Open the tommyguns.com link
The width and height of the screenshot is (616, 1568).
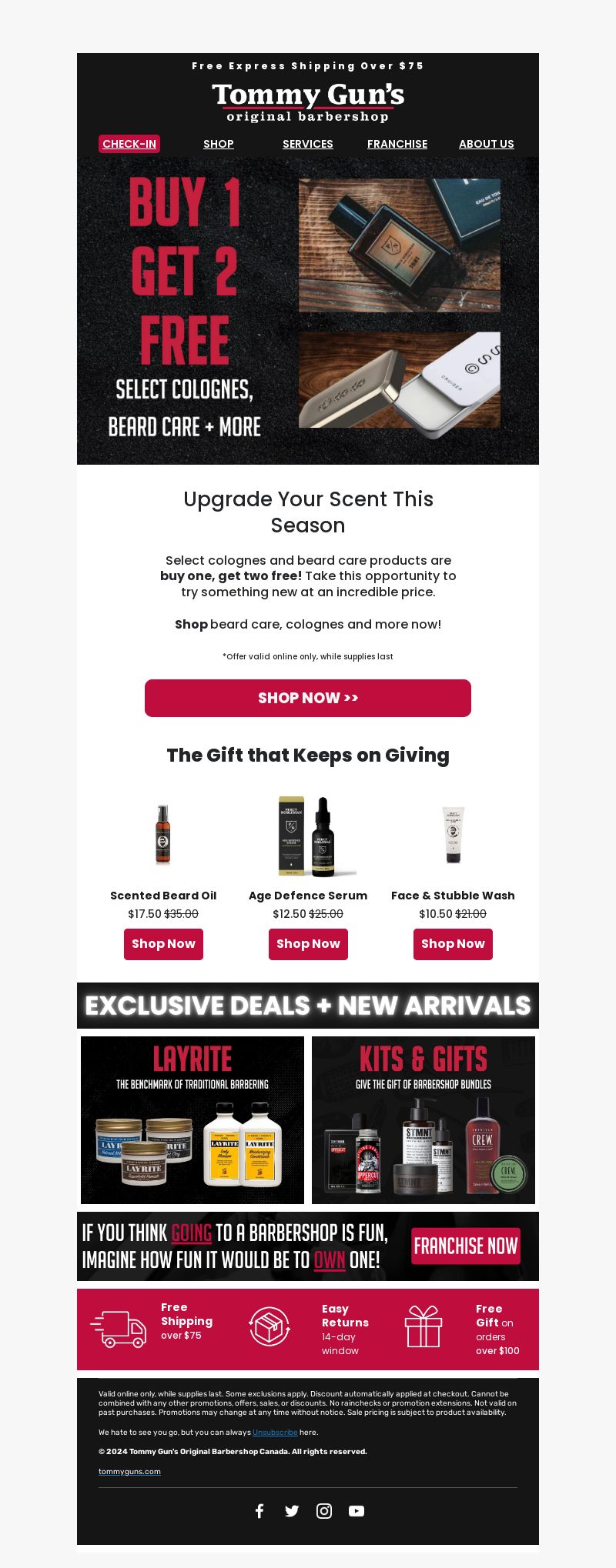(x=129, y=1472)
